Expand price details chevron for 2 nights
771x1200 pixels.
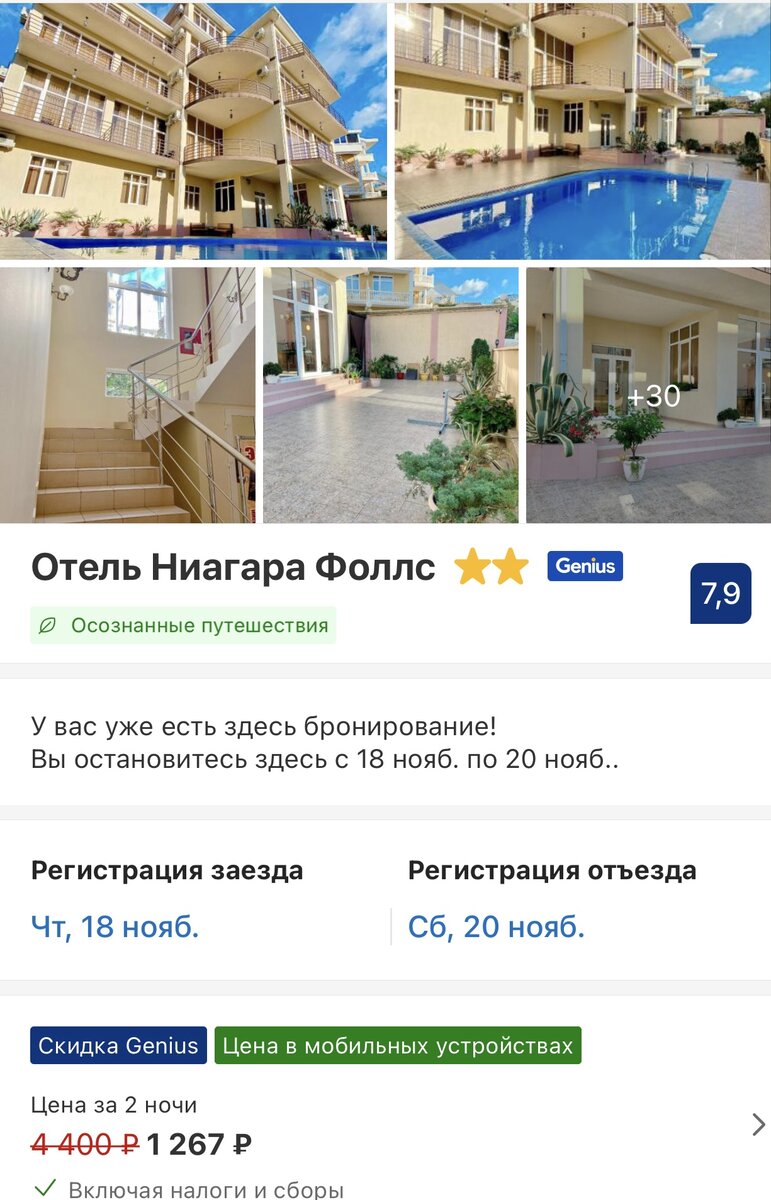point(758,1125)
